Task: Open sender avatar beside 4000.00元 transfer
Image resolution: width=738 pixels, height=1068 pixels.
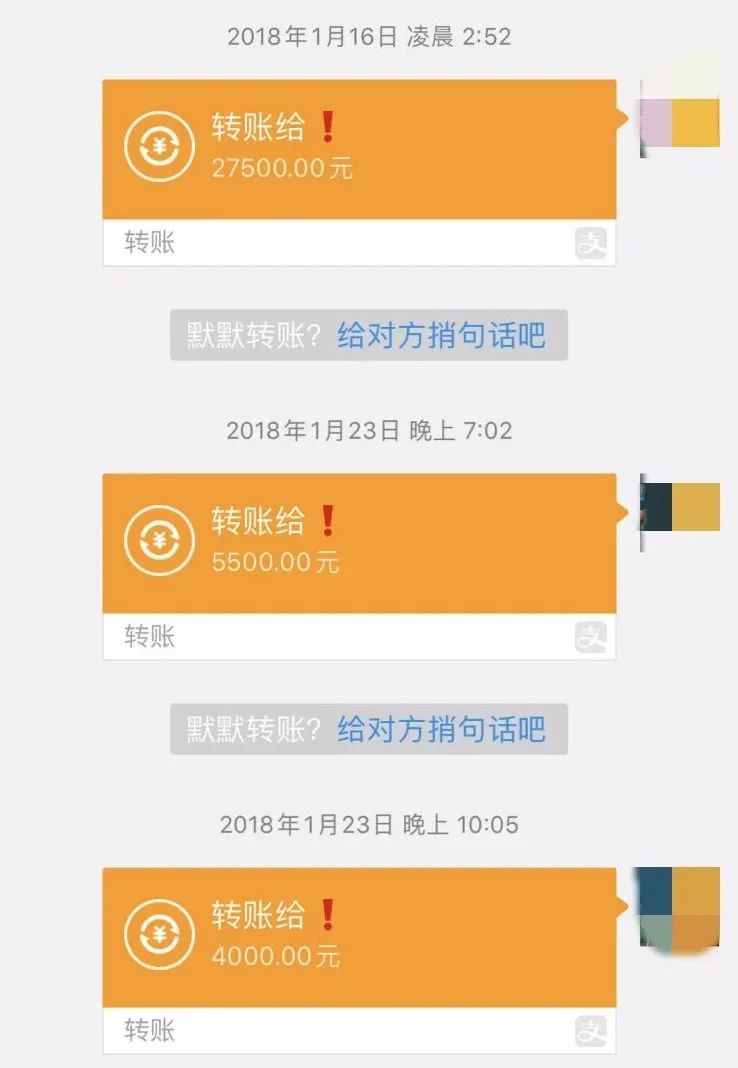Action: click(680, 906)
